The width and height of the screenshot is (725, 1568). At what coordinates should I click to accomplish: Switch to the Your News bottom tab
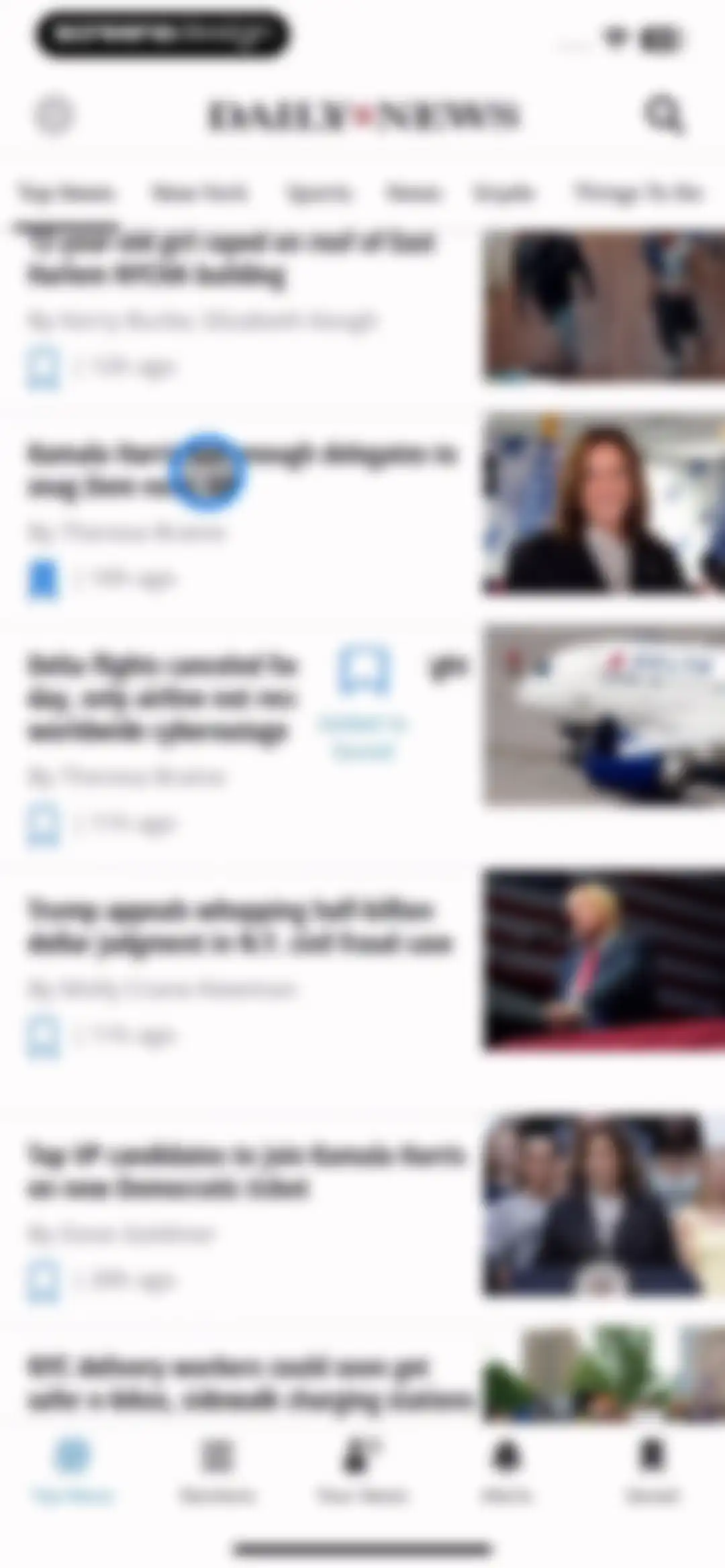point(362,1470)
